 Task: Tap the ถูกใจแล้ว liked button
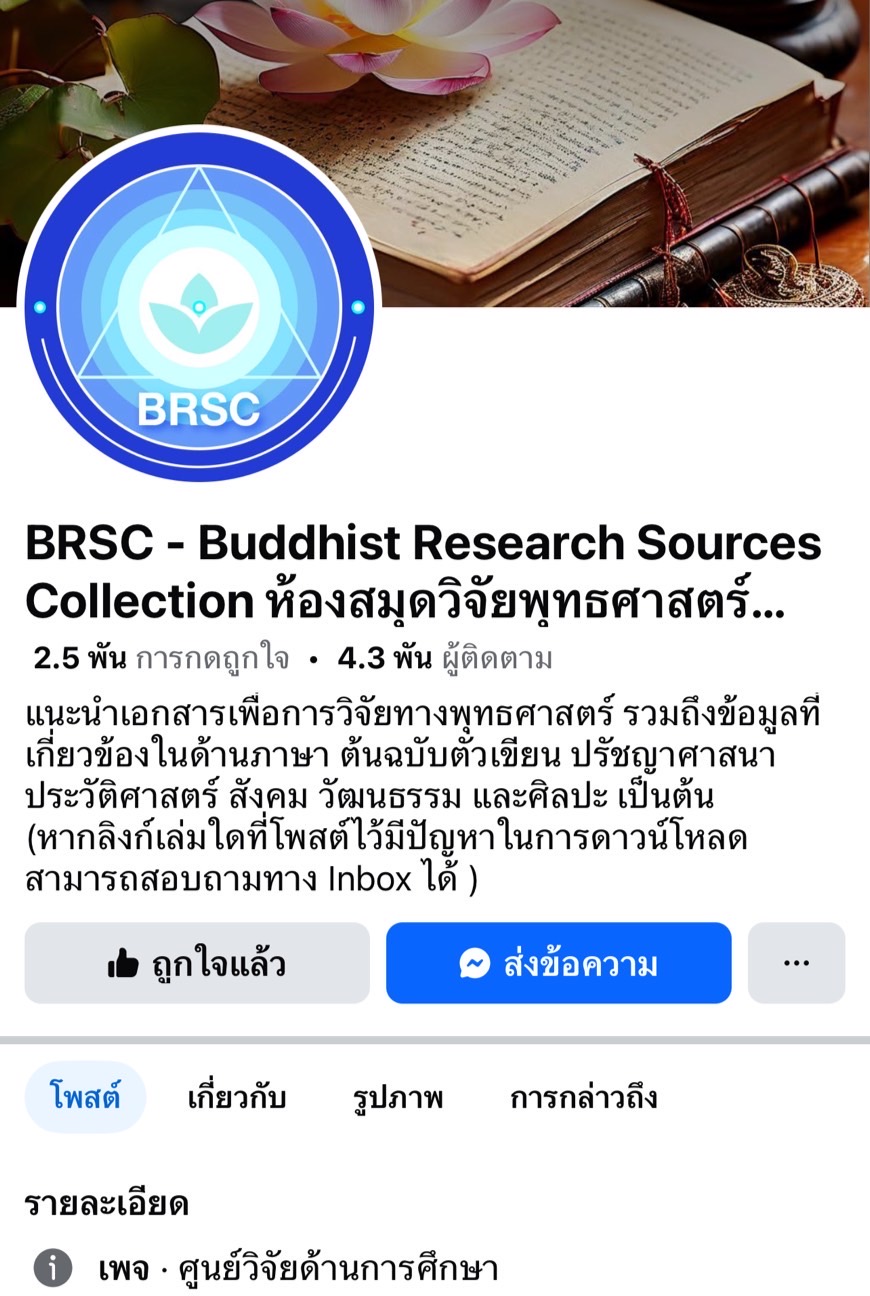(197, 963)
